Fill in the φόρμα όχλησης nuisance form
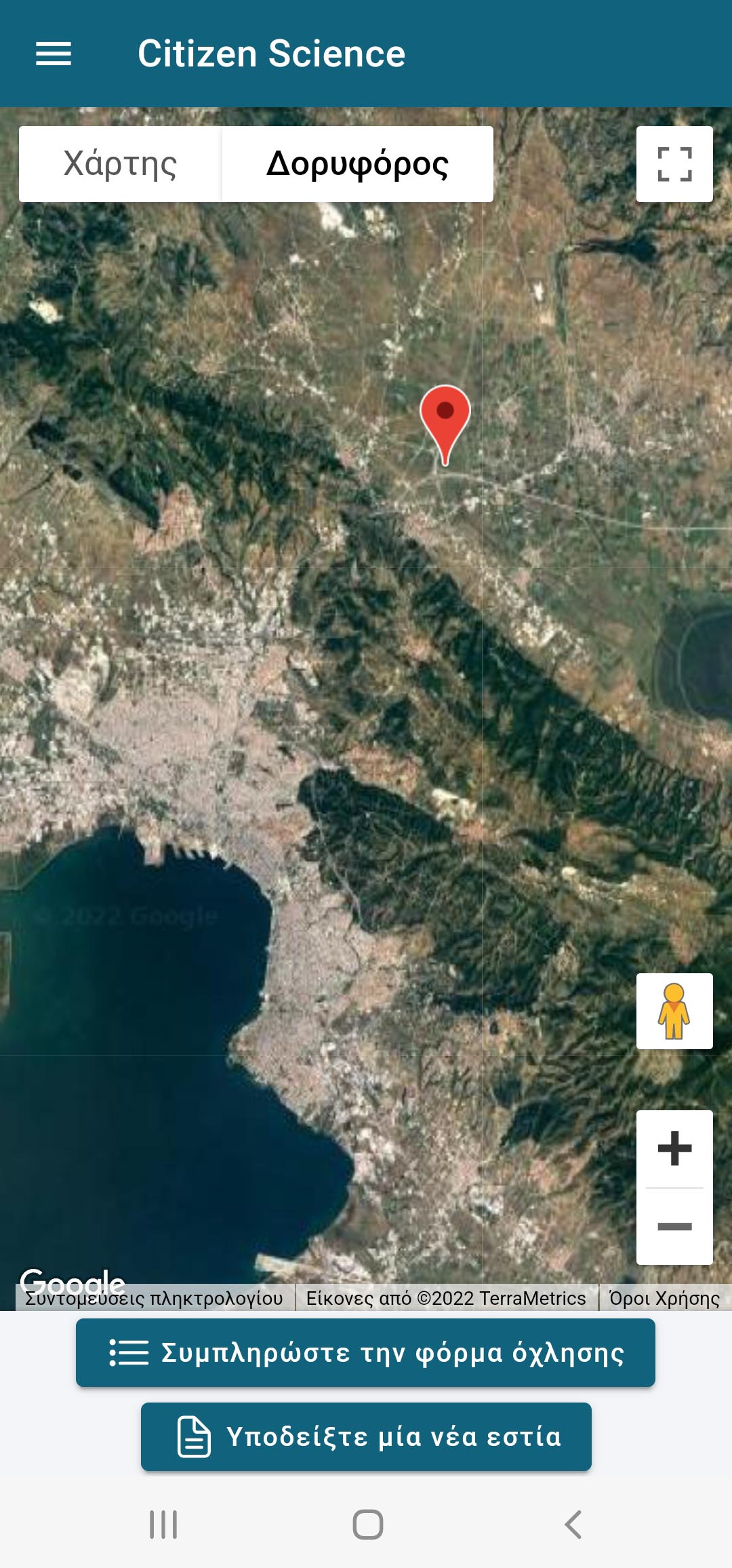732x1568 pixels. (x=365, y=1352)
